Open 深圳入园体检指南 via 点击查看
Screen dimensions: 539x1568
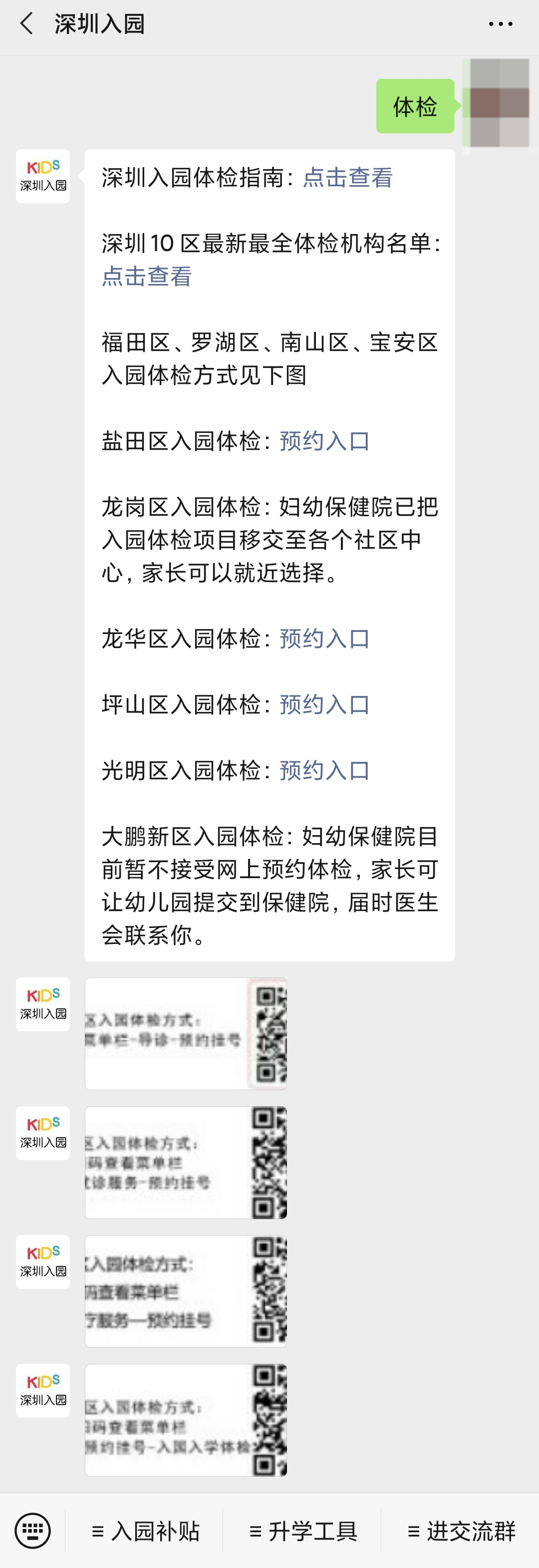click(347, 178)
